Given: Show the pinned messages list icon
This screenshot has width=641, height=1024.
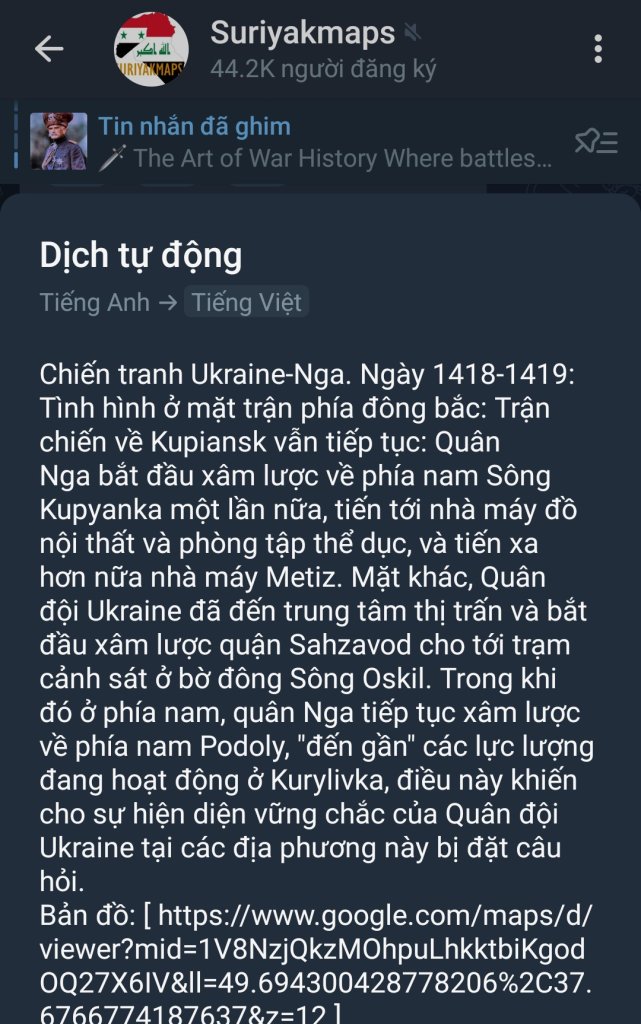Looking at the screenshot, I should pyautogui.click(x=595, y=142).
